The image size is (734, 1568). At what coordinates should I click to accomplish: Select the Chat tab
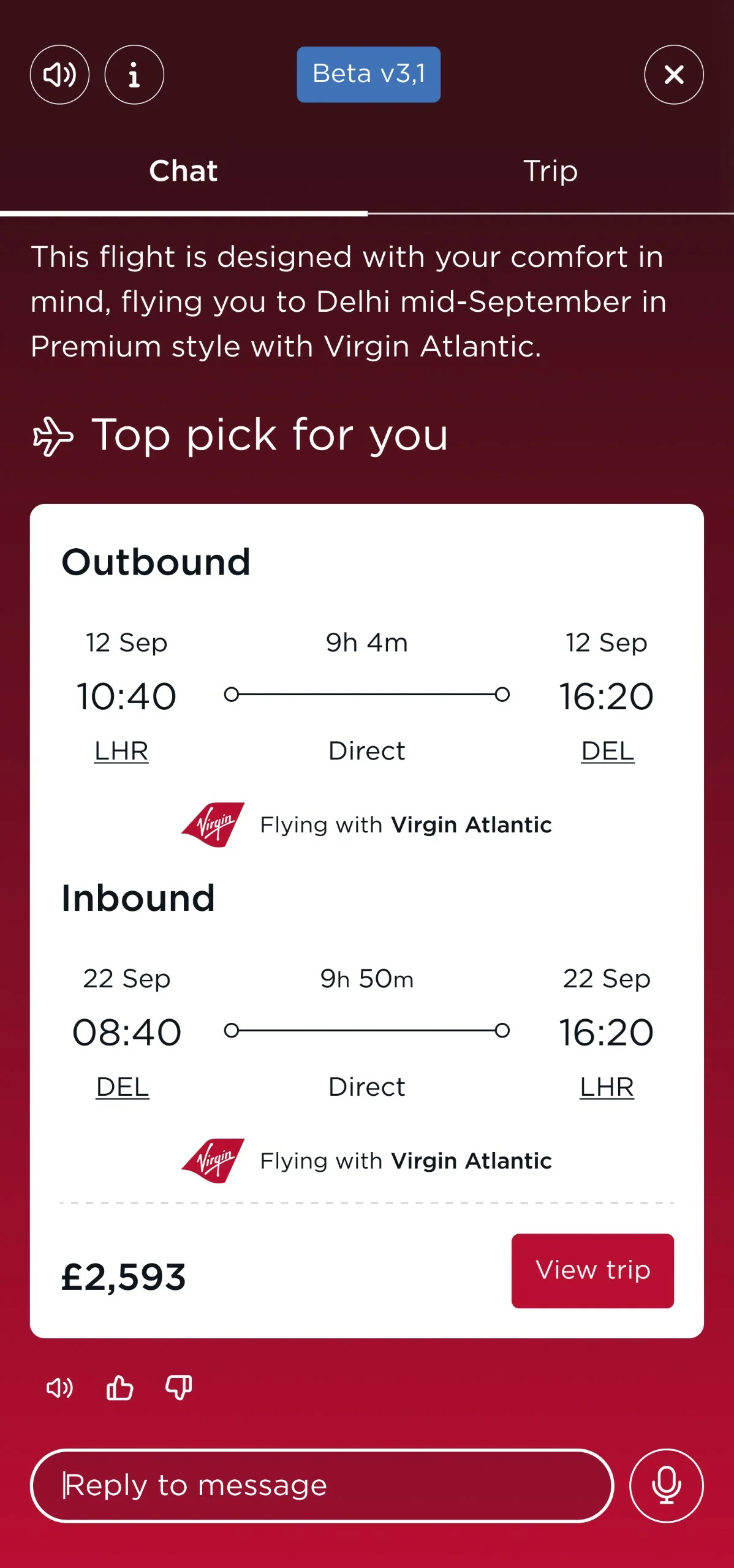(x=183, y=171)
